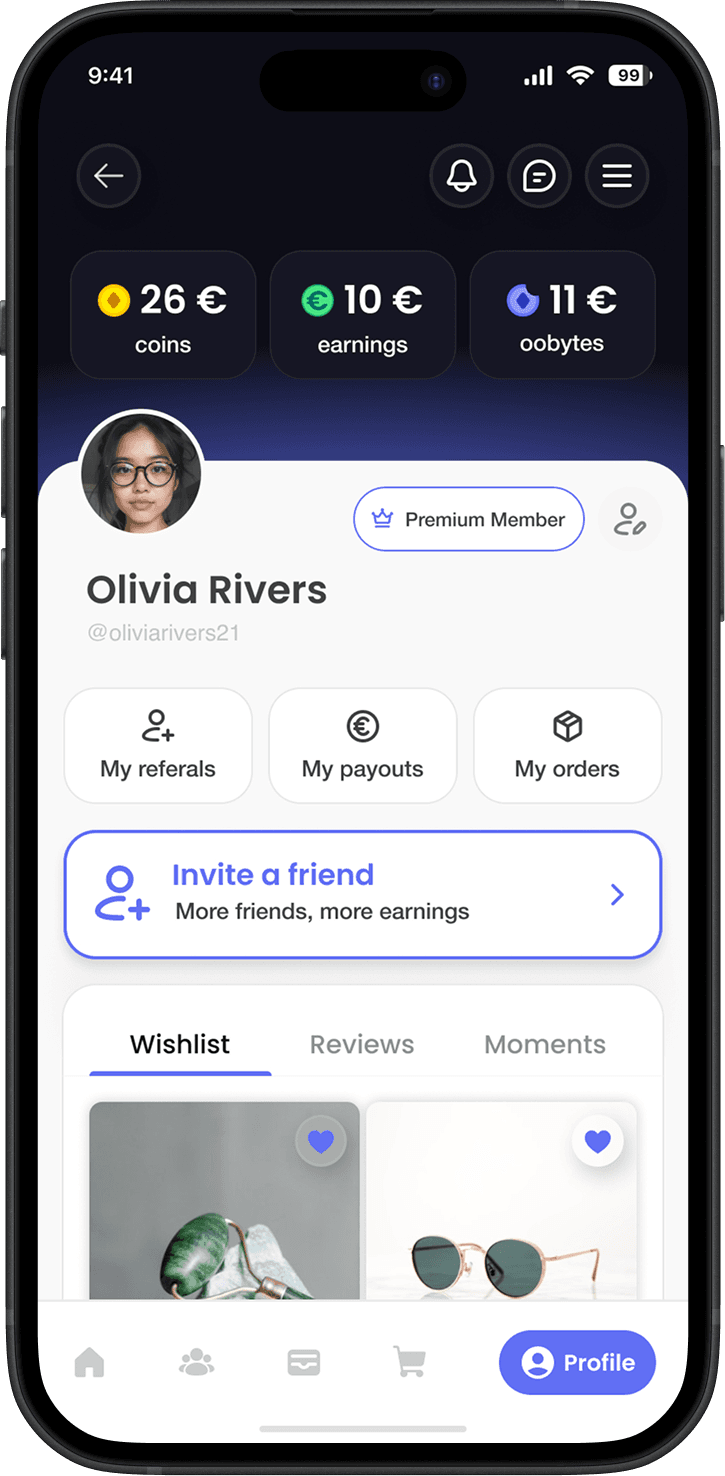
Task: Open My orders
Action: 567,745
